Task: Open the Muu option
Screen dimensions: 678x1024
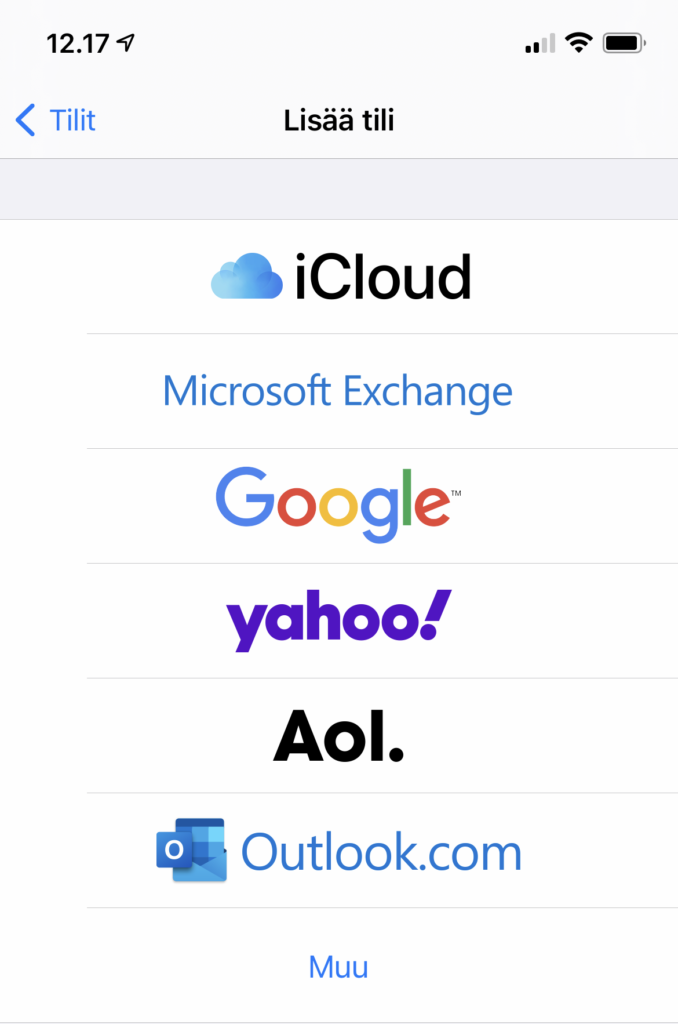Action: pos(338,966)
